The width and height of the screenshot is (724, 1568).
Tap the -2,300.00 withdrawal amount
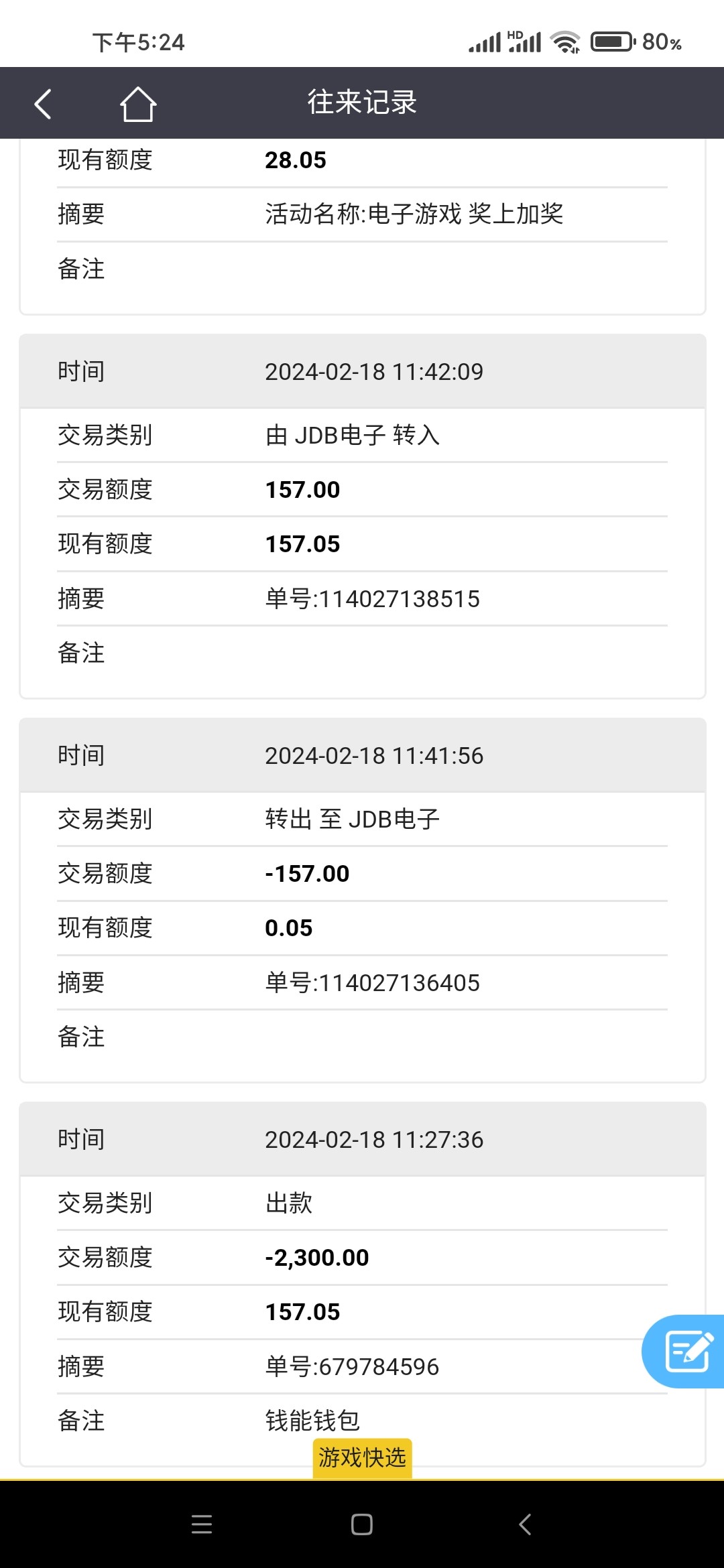click(316, 1257)
